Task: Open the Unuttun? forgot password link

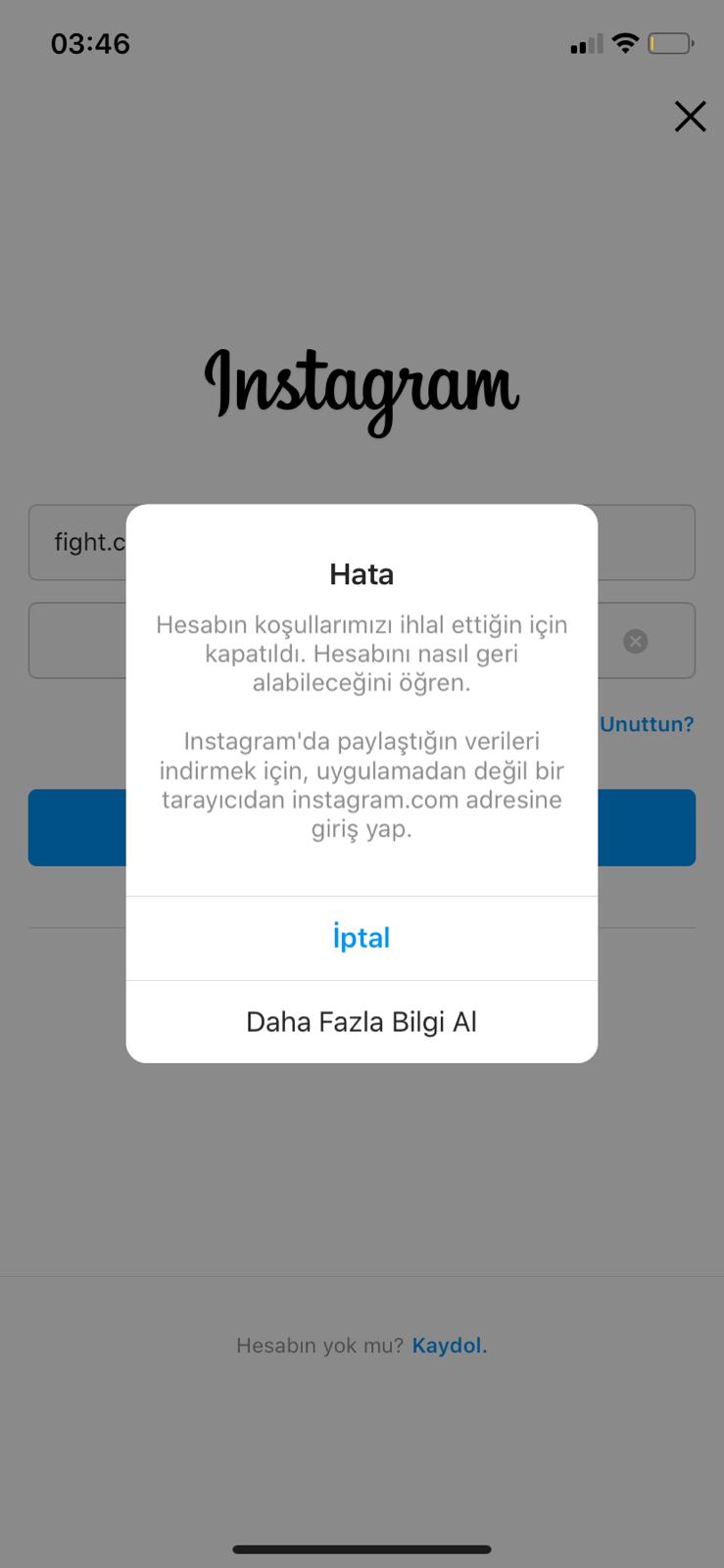Action: tap(647, 724)
